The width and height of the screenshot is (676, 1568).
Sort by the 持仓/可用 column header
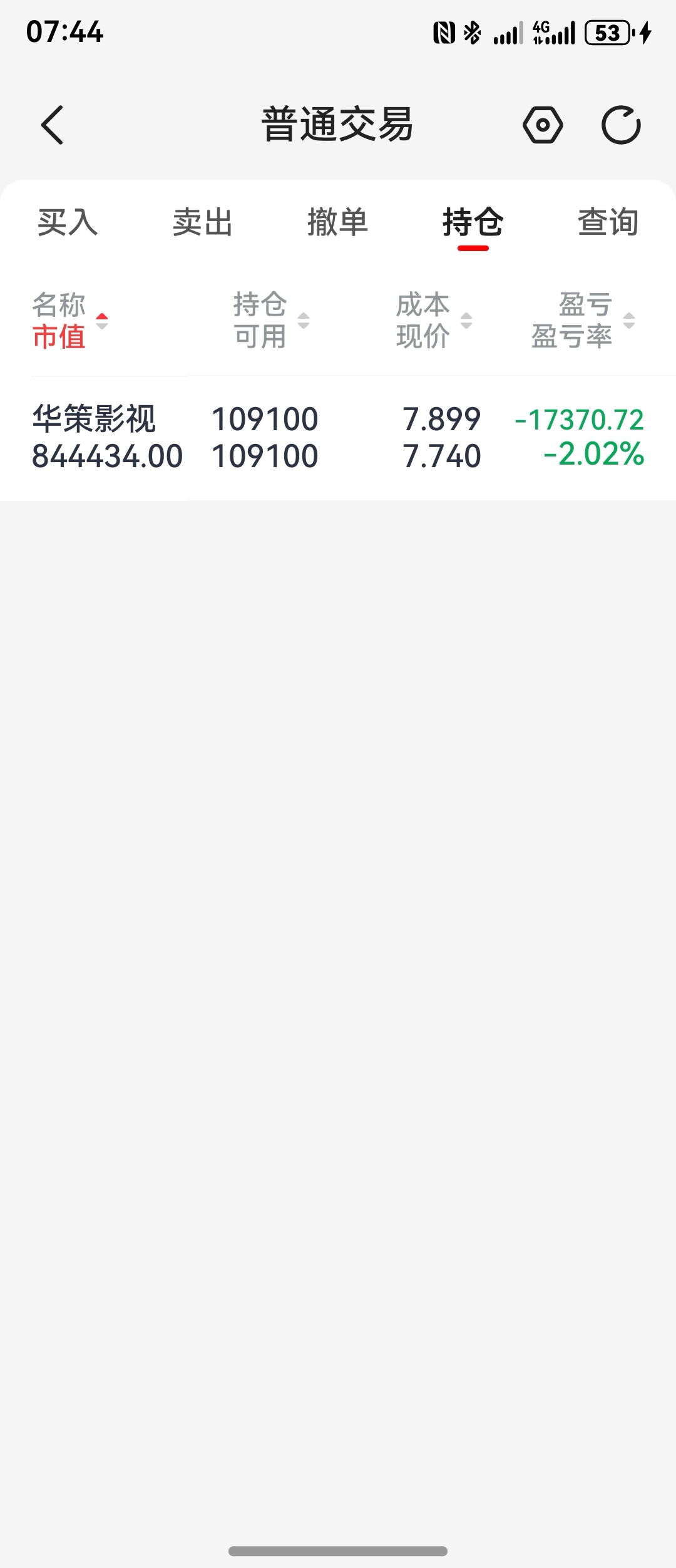[x=271, y=321]
